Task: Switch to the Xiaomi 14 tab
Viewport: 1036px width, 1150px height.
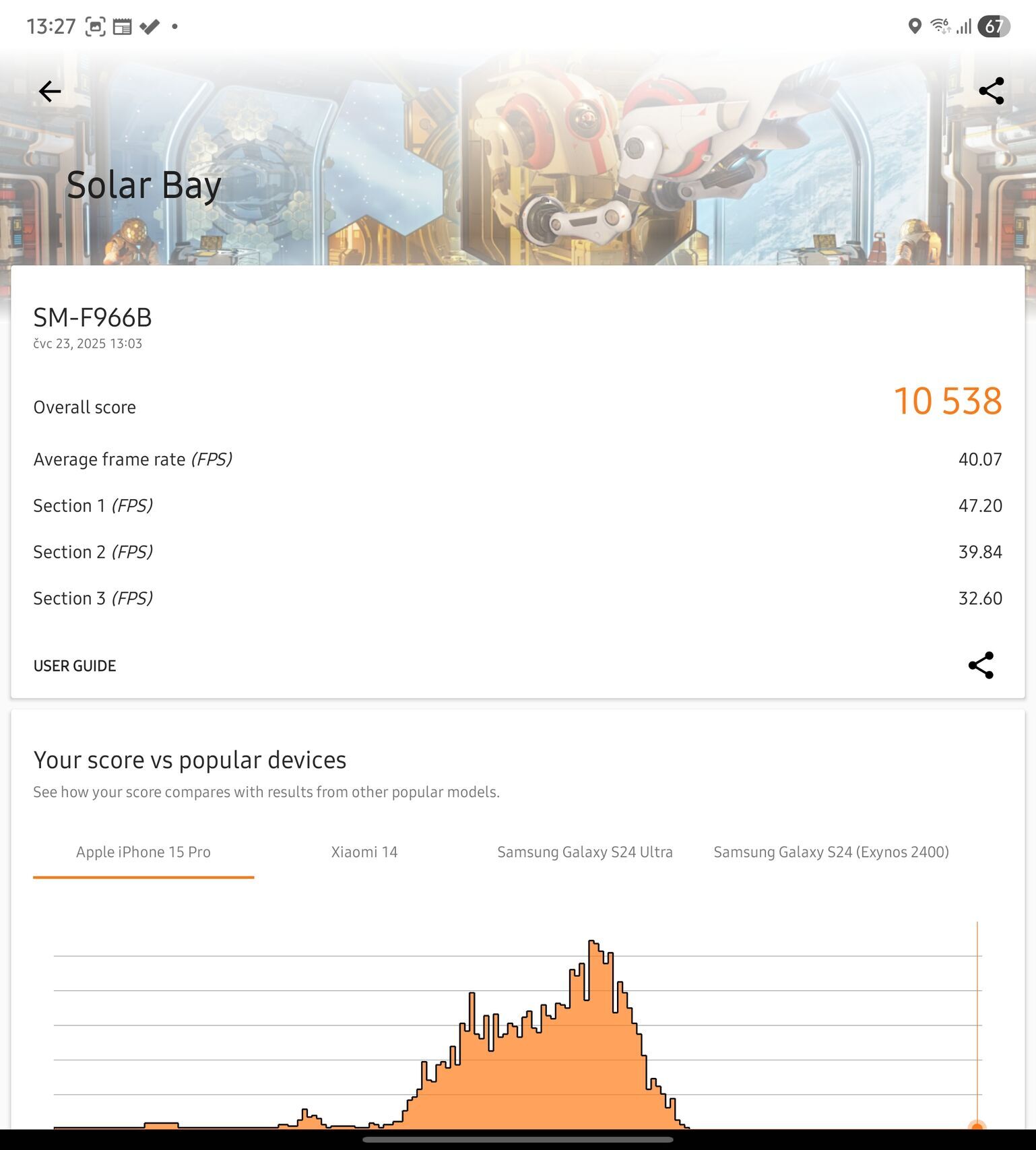Action: pyautogui.click(x=364, y=852)
